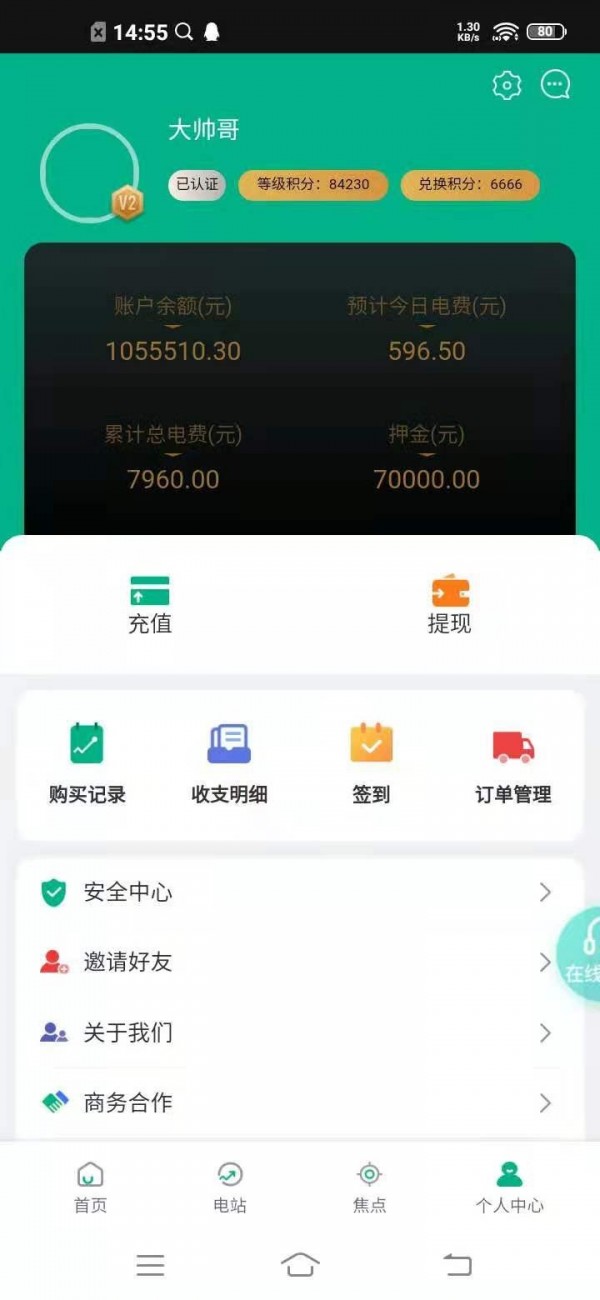The width and height of the screenshot is (600, 1300).
Task: Open the floating 在线 customer service button
Action: pos(582,953)
